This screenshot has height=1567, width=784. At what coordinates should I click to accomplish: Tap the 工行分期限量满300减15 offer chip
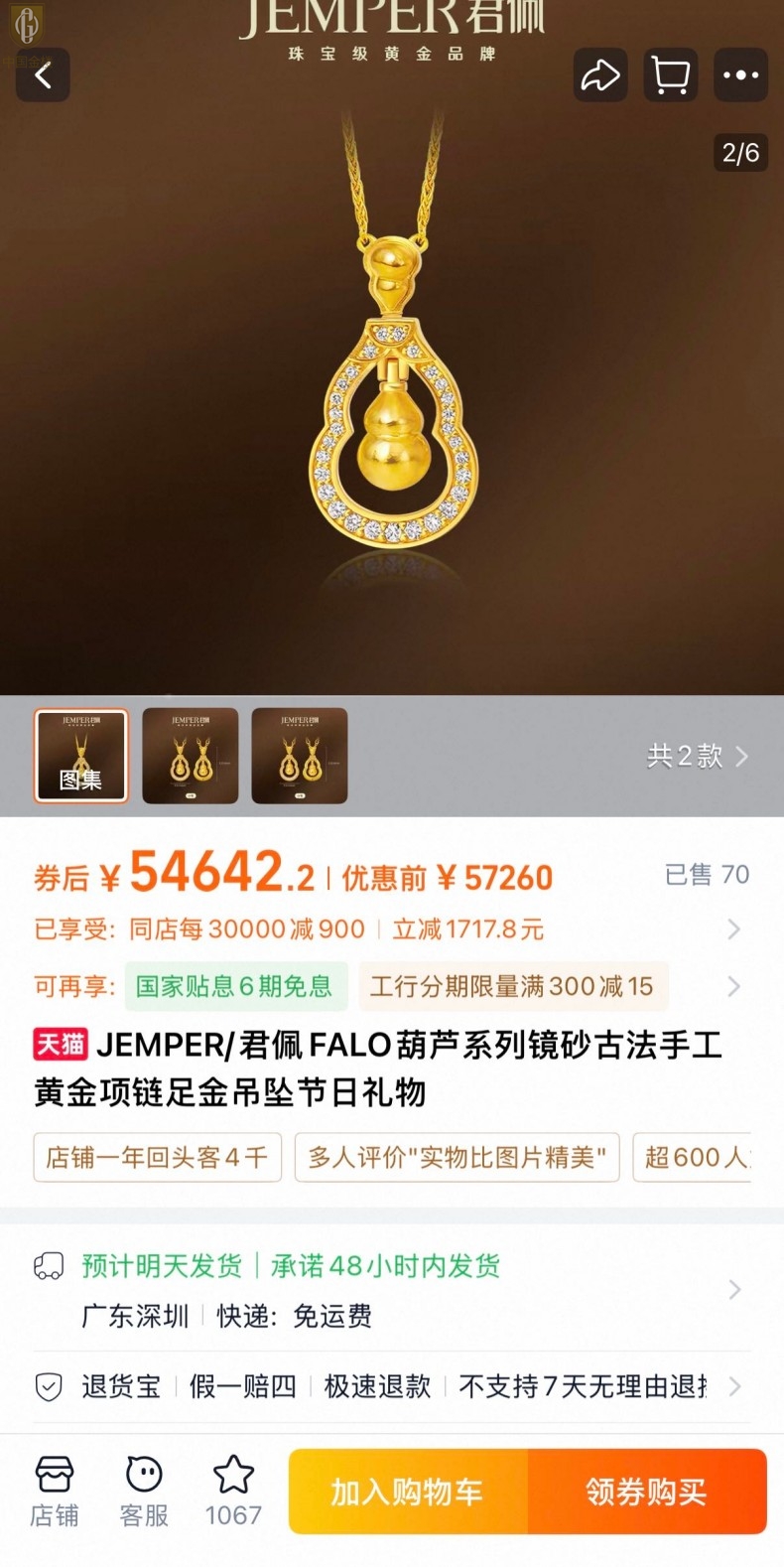[512, 986]
